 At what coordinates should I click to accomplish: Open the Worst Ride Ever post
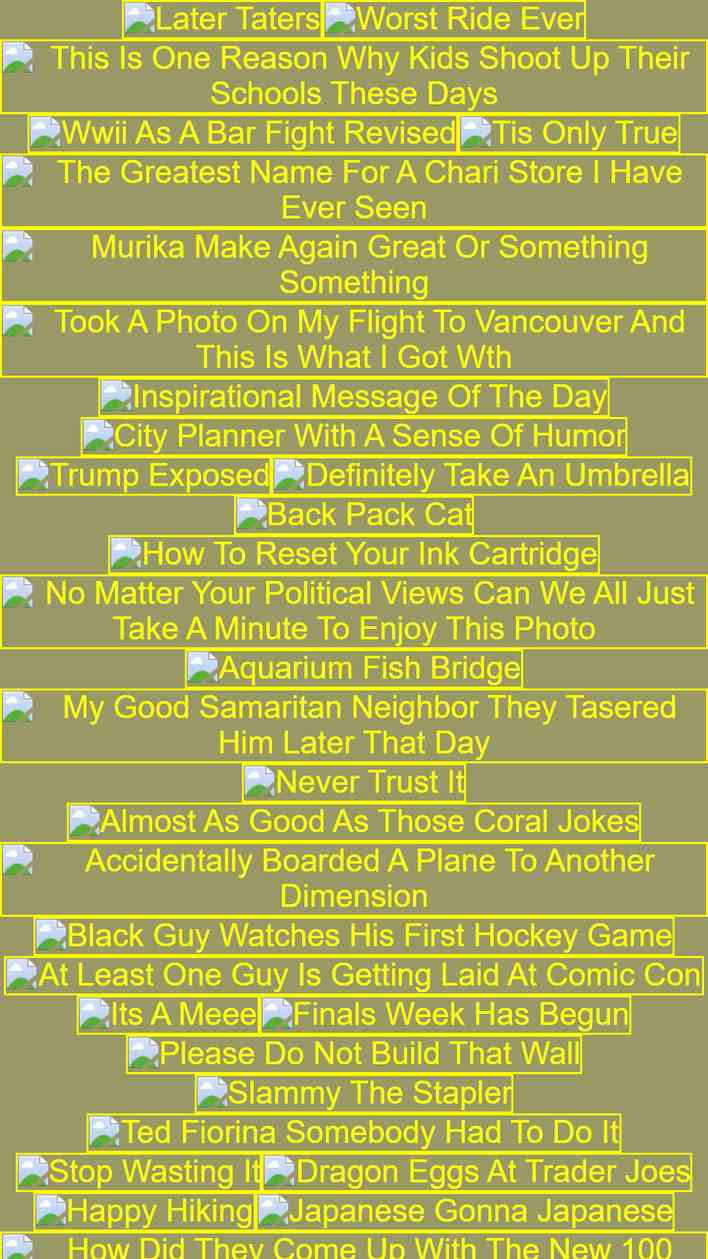[x=454, y=19]
